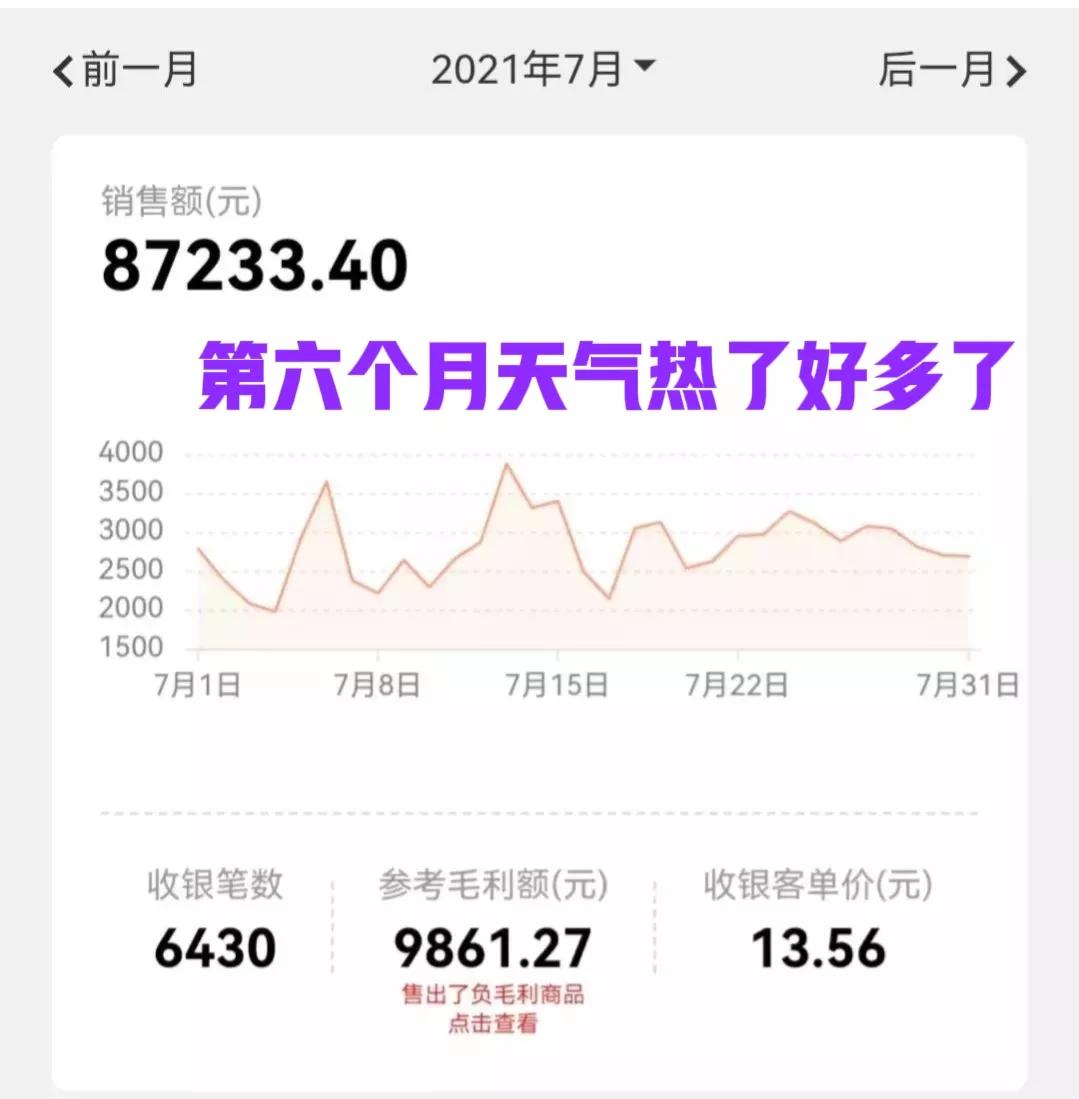Go to the previous month (前一月)

[x=125, y=71]
